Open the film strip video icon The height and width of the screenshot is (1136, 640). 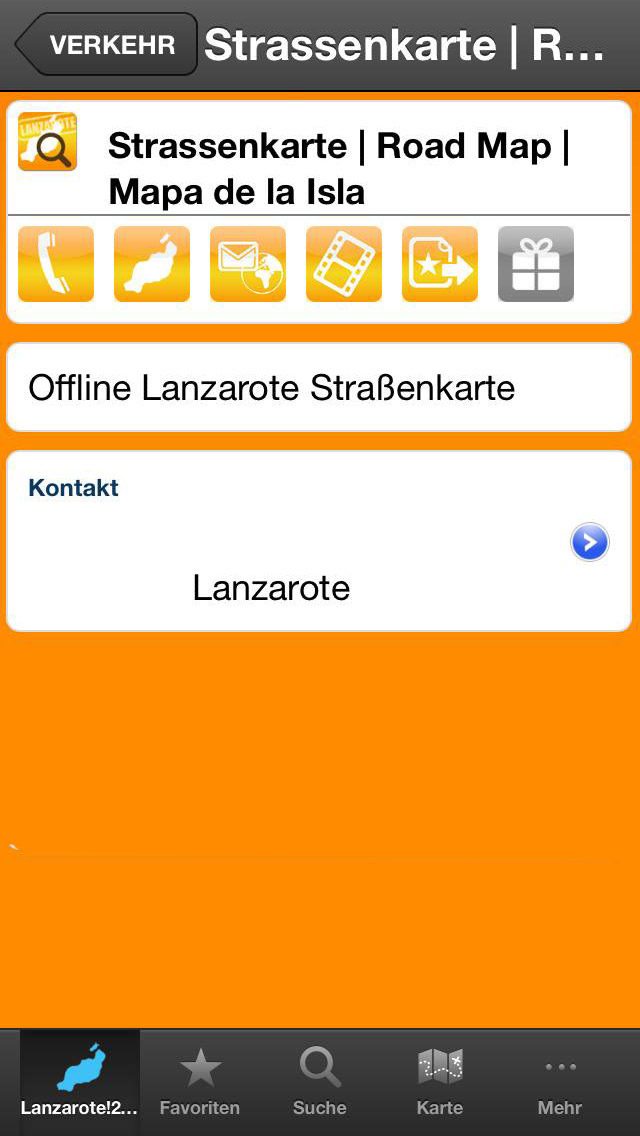(x=344, y=264)
